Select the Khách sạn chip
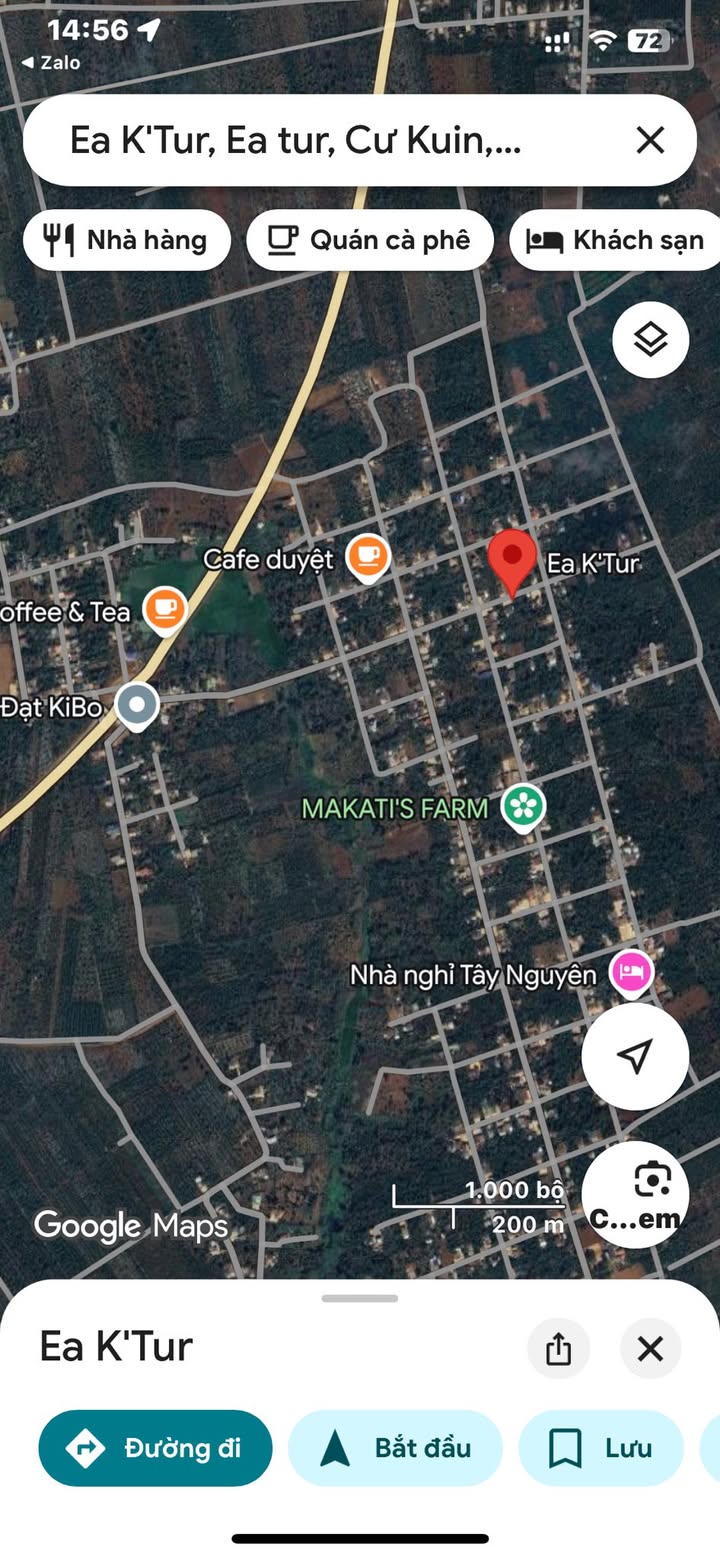The image size is (720, 1559). 616,240
